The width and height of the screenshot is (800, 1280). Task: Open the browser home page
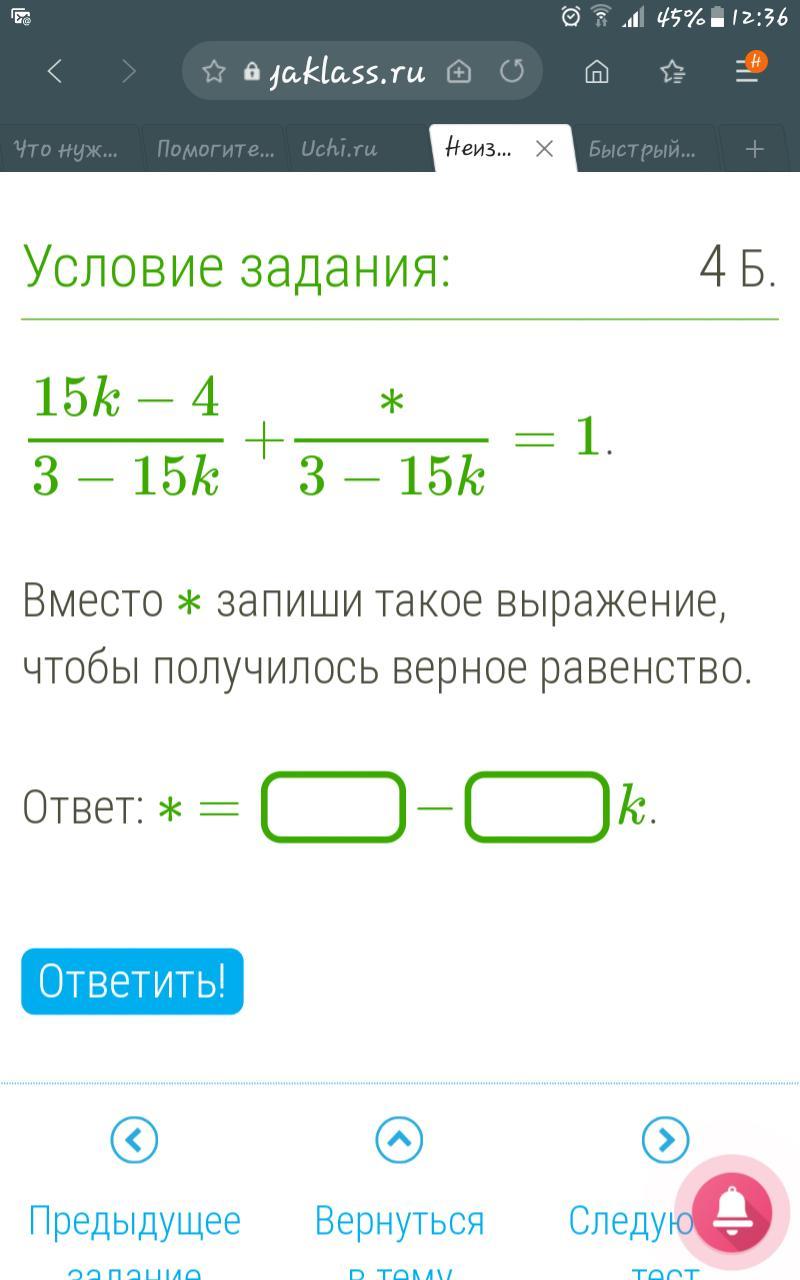[x=597, y=72]
